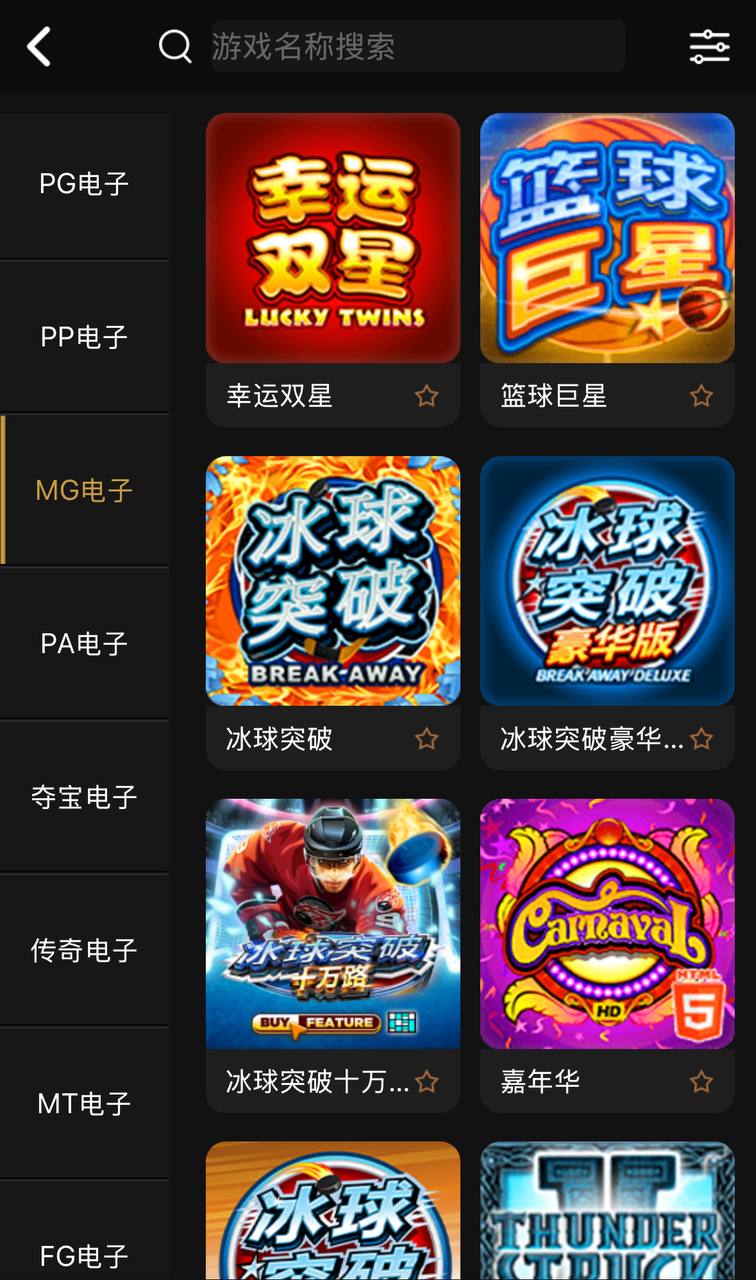Launch the 嘉年华 Carnaval game
This screenshot has width=756, height=1280.
(x=607, y=924)
